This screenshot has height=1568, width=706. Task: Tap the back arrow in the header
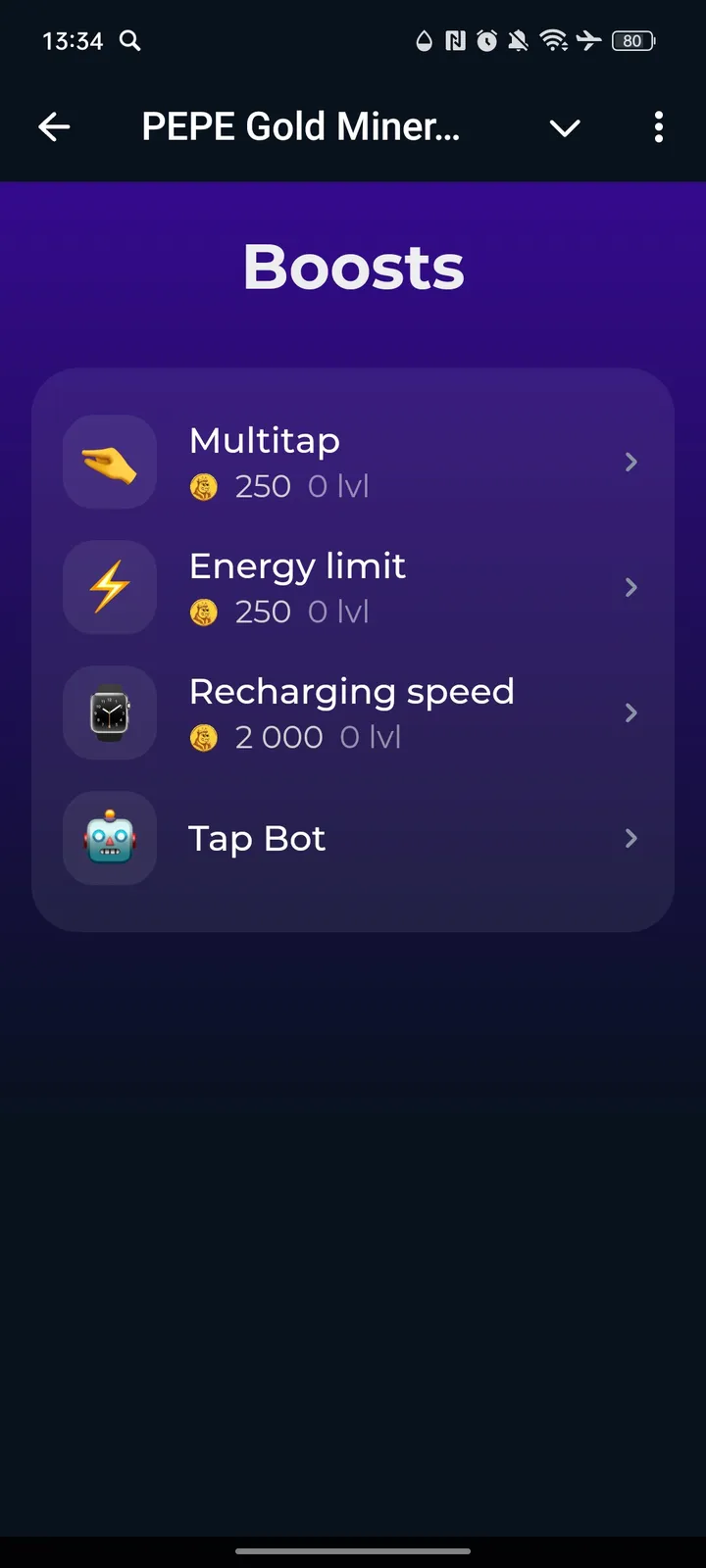[55, 127]
